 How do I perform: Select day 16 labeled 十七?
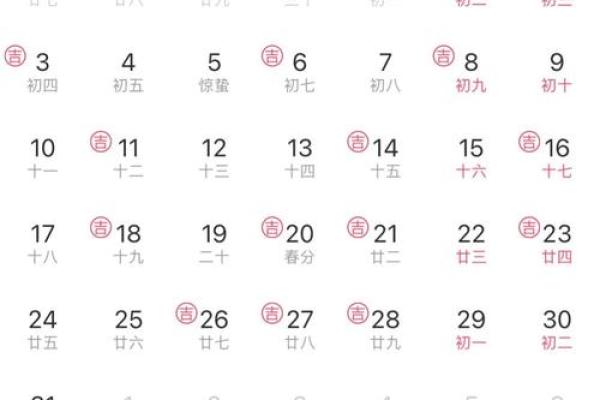tap(557, 156)
